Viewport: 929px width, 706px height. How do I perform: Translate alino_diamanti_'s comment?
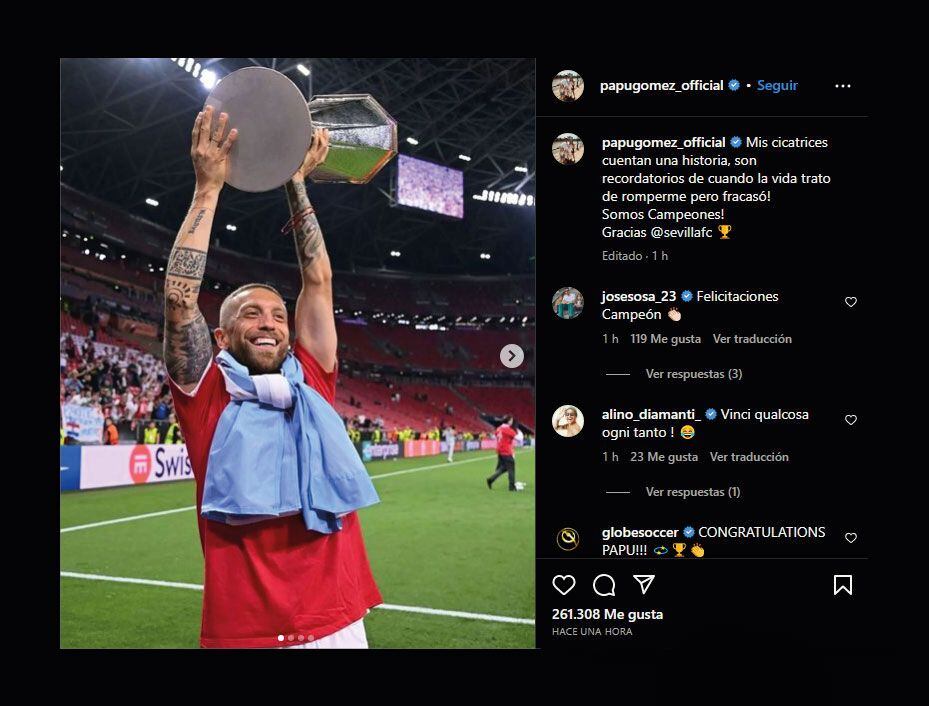[x=749, y=457]
